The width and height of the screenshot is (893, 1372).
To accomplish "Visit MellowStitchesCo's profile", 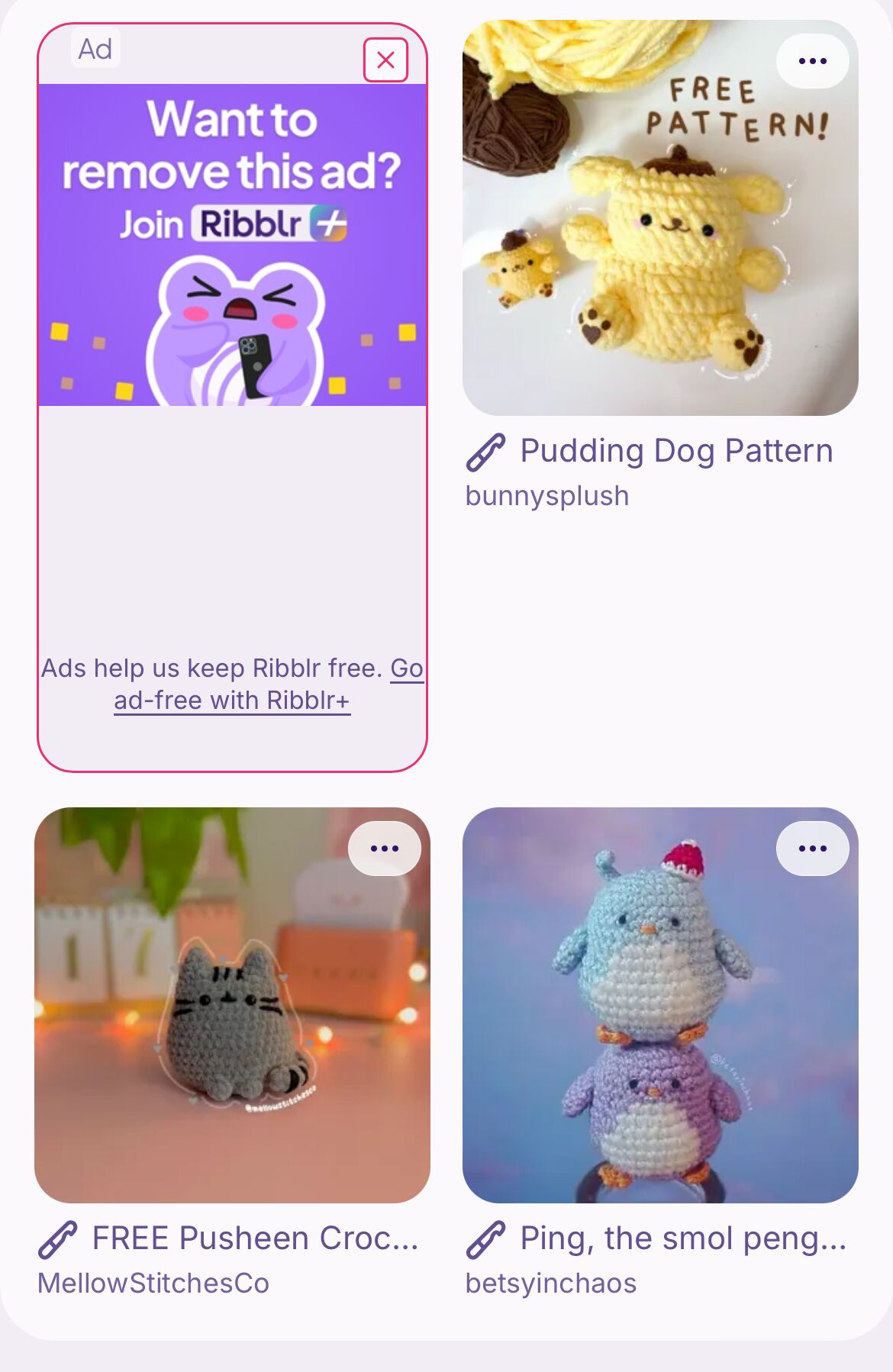I will [x=153, y=1283].
